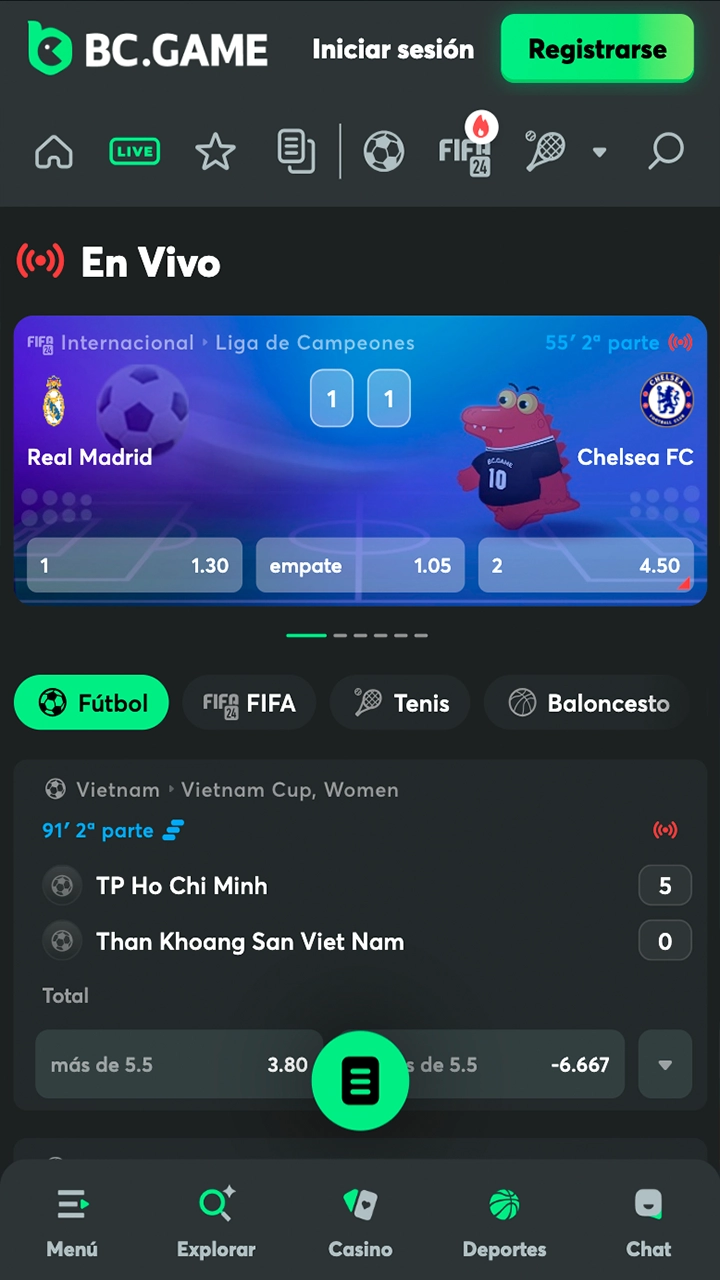This screenshot has width=720, height=1280.
Task: Open the FIFA 24 section icon
Action: click(x=465, y=152)
